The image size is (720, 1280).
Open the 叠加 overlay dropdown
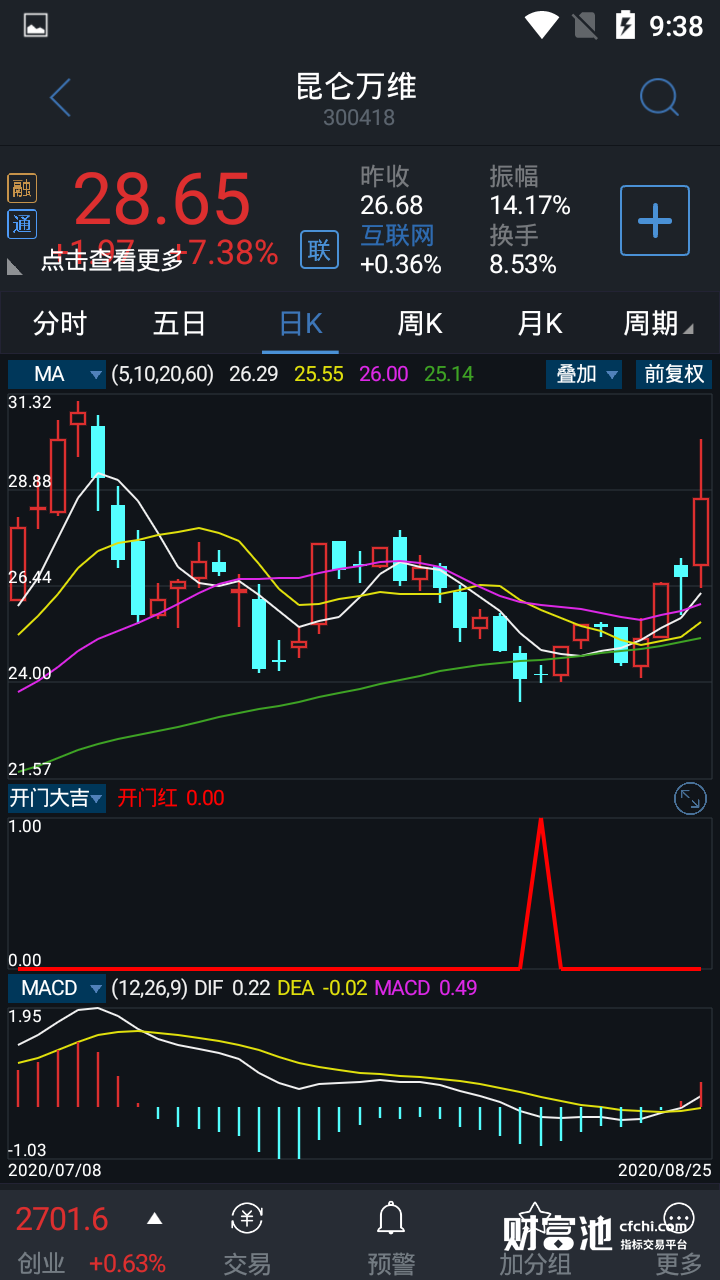tap(585, 374)
